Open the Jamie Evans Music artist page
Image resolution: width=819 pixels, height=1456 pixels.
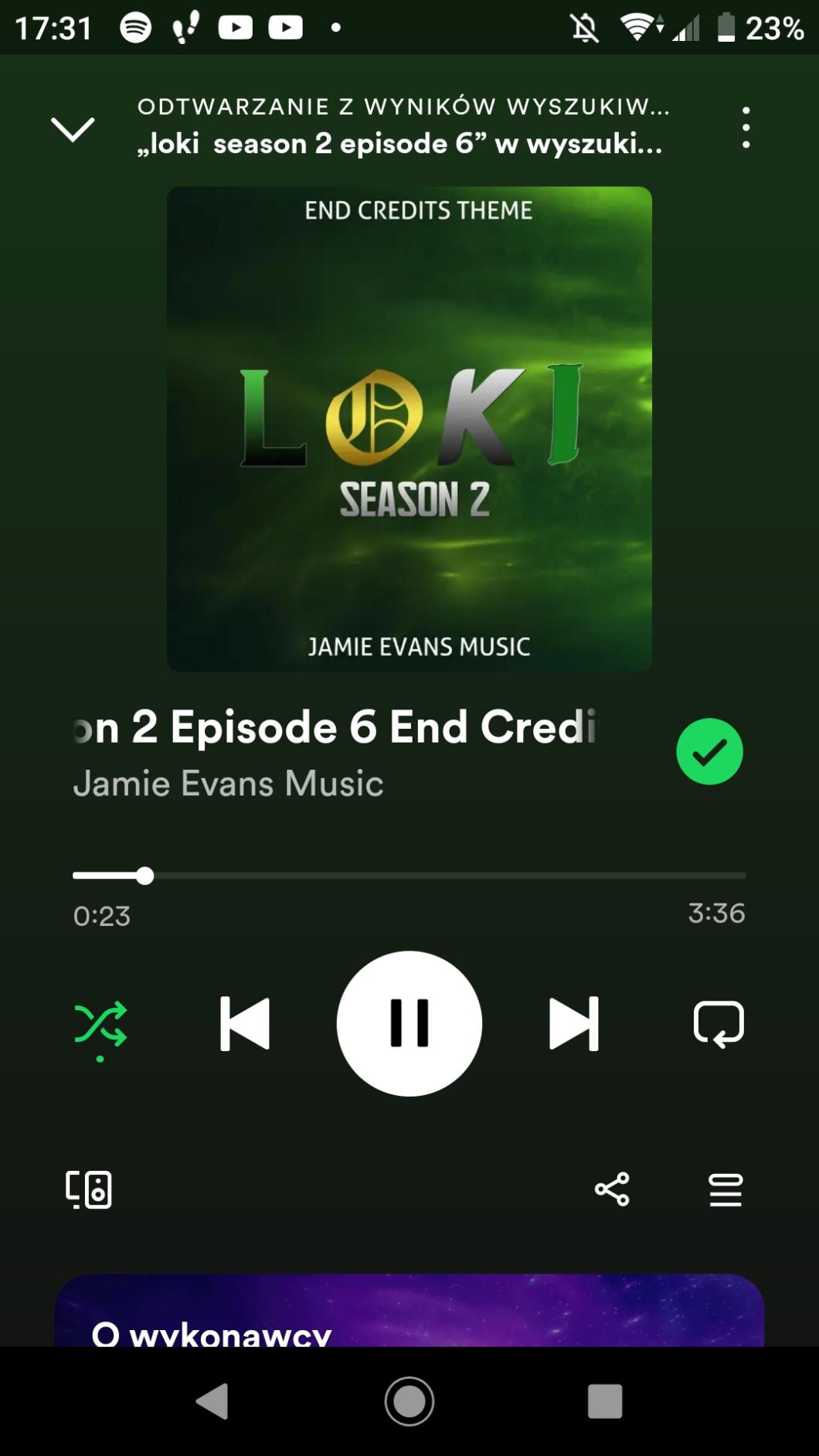[x=229, y=784]
